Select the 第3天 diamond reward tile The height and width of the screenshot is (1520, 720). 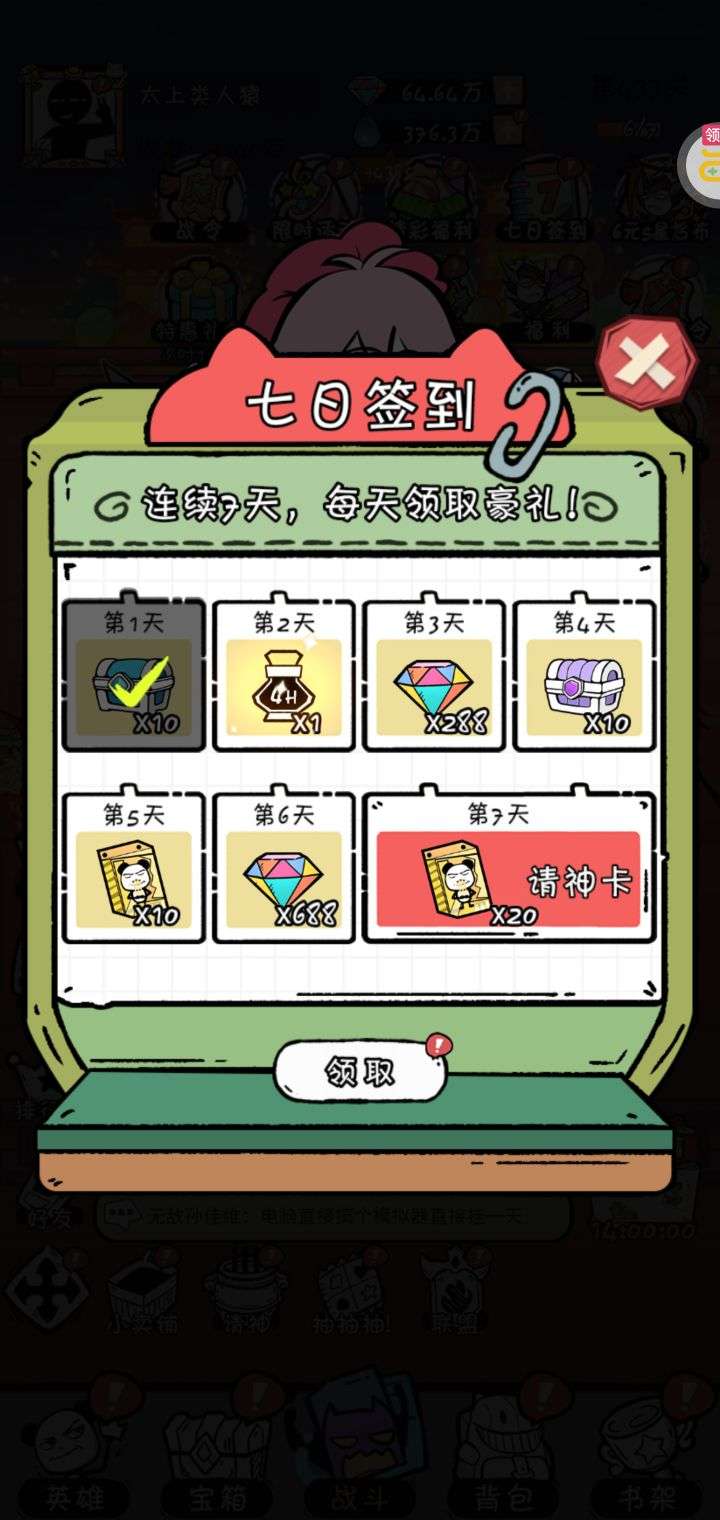(434, 675)
